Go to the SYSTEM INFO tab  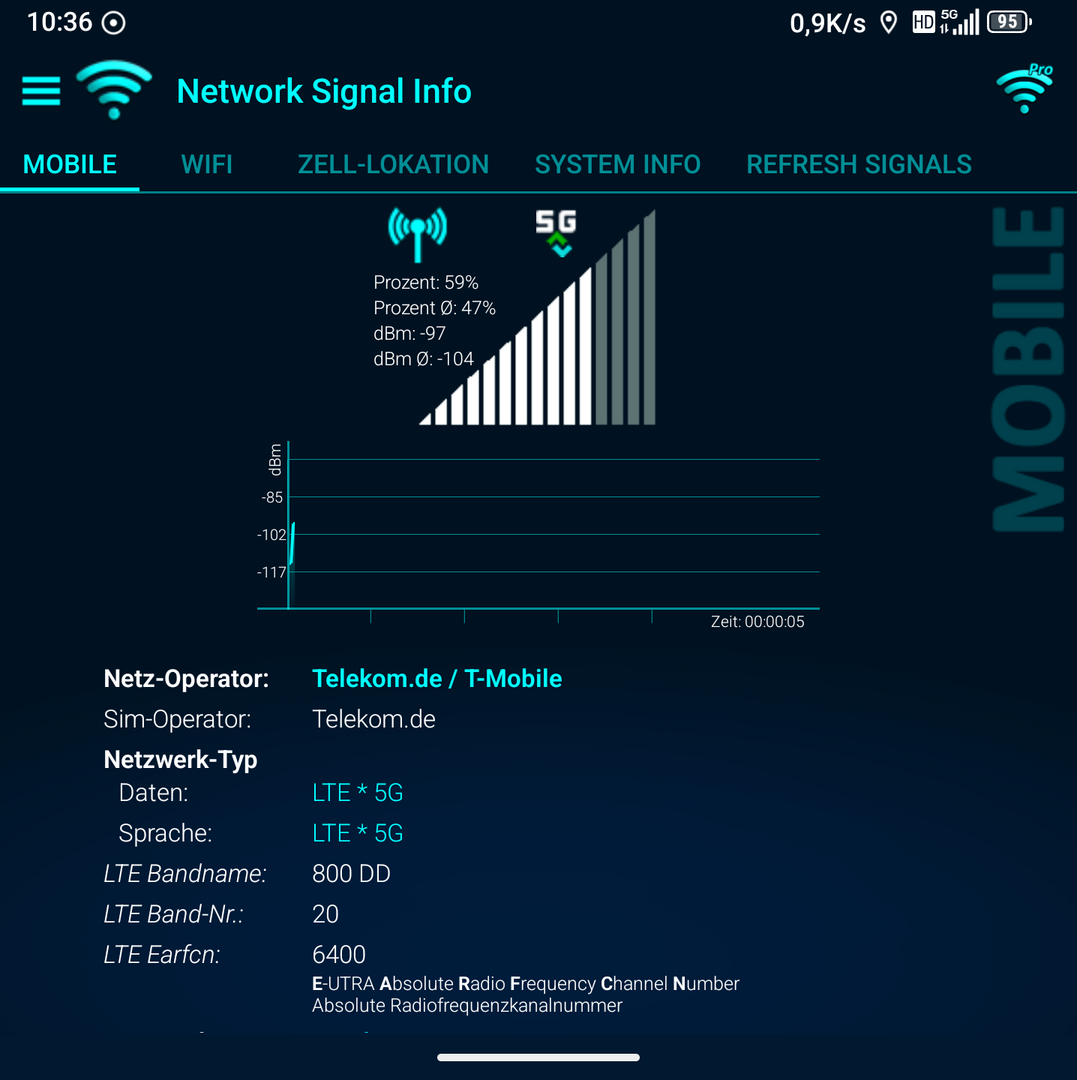617,165
